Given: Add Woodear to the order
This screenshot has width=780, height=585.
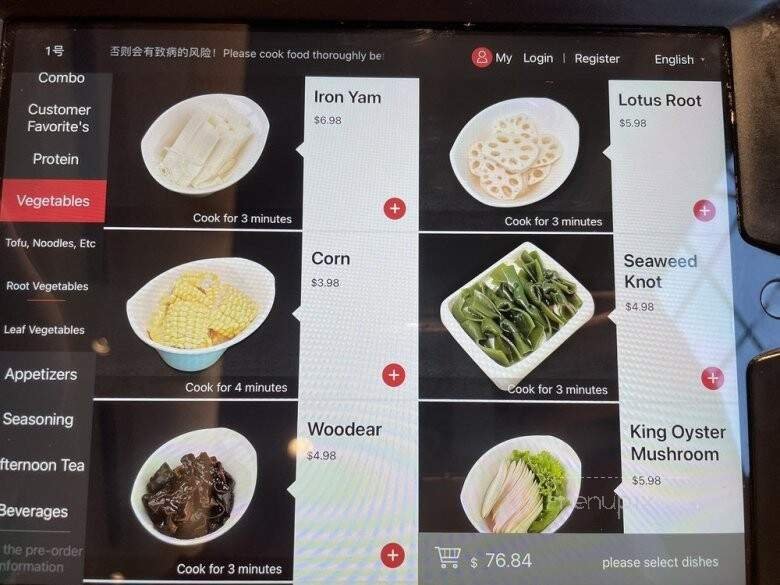Looking at the screenshot, I should tap(393, 556).
